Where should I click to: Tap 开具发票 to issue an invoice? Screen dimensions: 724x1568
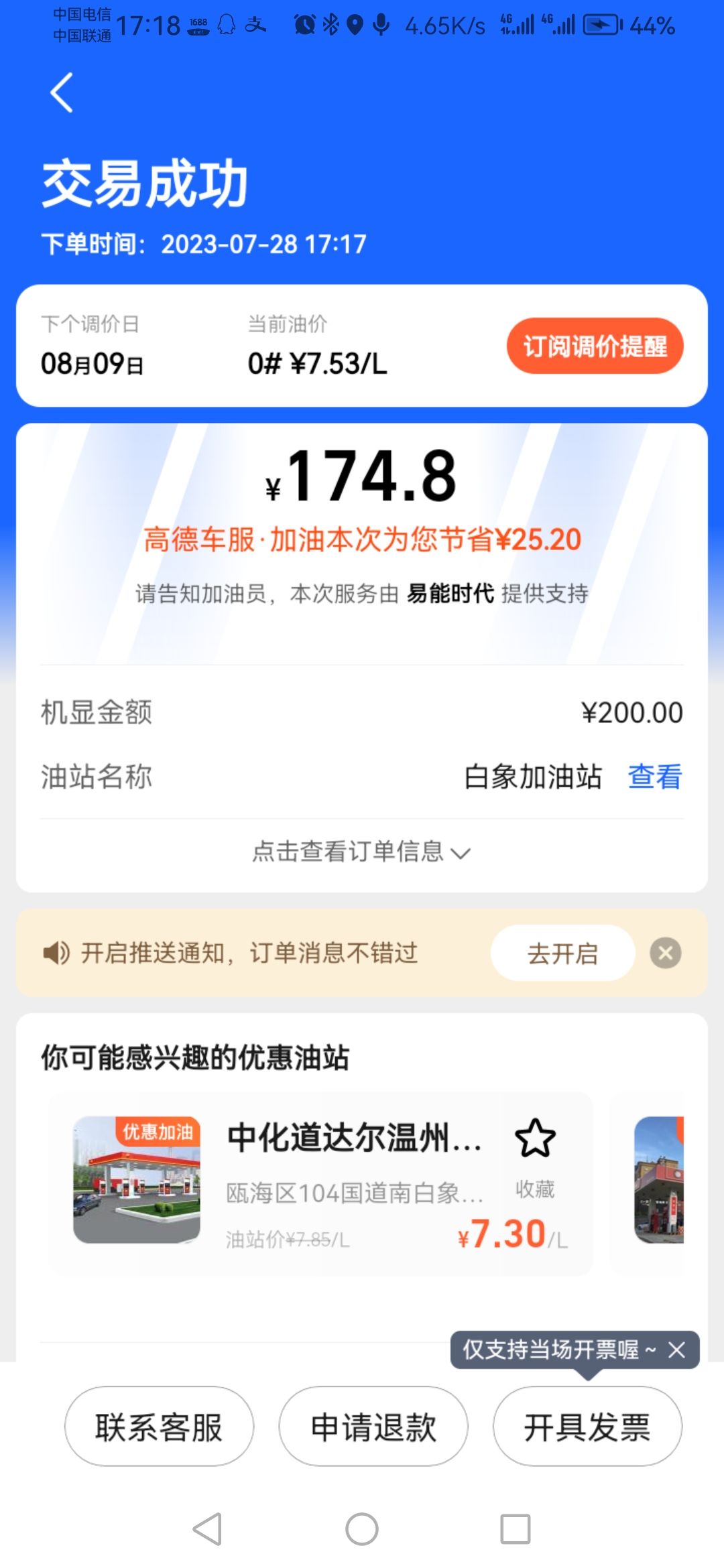(x=587, y=1427)
